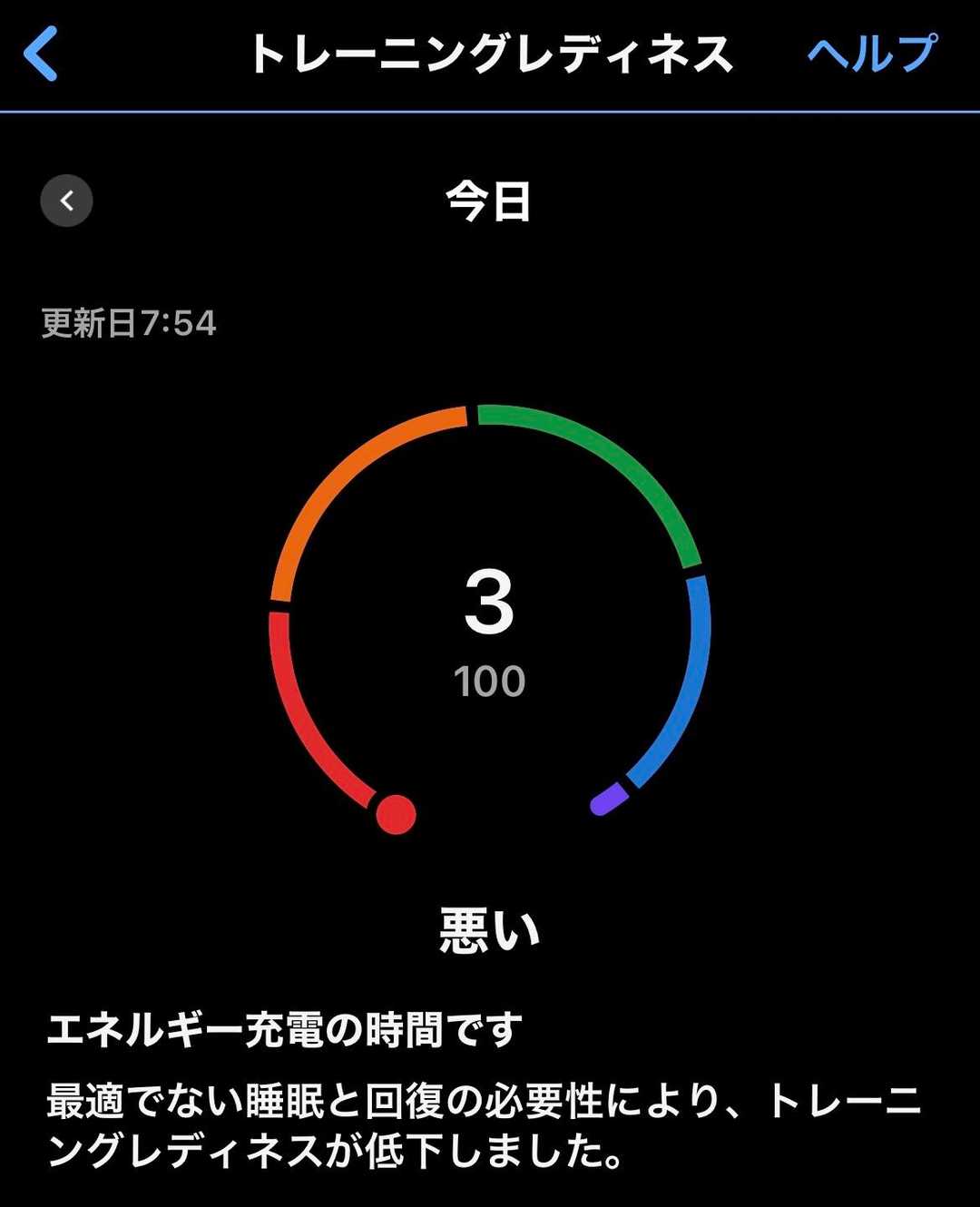The width and height of the screenshot is (980, 1207).
Task: Go back from Training Readiness screen
Action: (41, 54)
